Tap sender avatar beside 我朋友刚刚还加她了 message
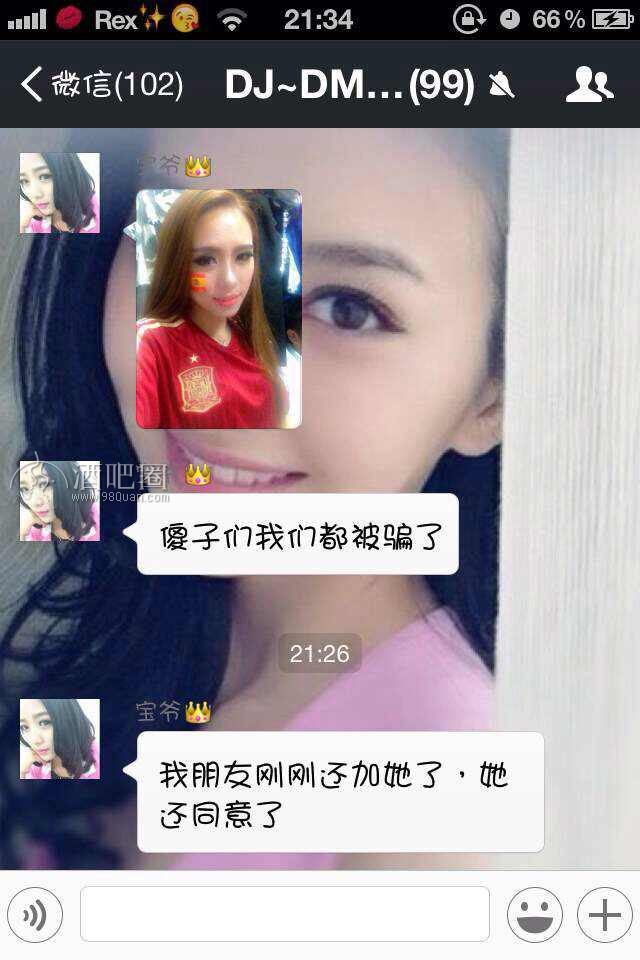Viewport: 640px width, 960px height. tap(60, 739)
